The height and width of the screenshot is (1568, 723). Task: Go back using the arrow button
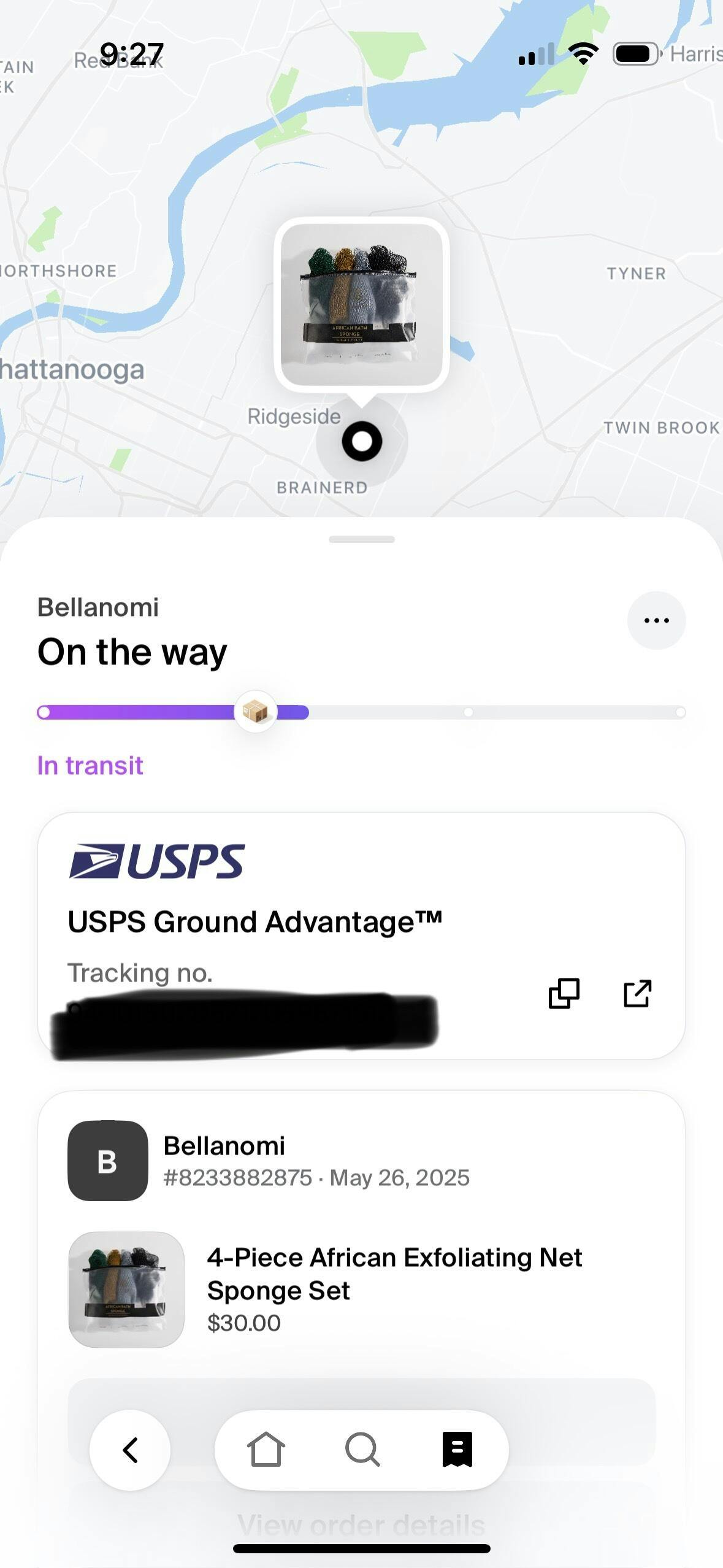click(130, 1450)
